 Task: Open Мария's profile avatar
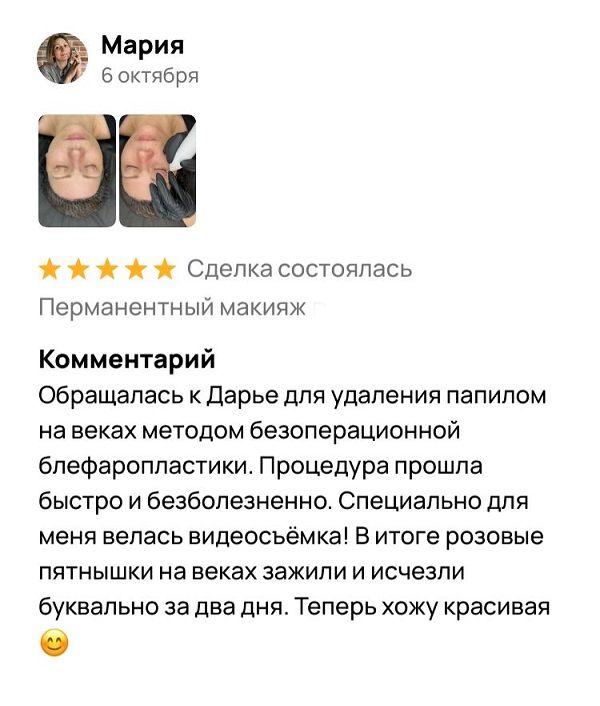pyautogui.click(x=63, y=59)
